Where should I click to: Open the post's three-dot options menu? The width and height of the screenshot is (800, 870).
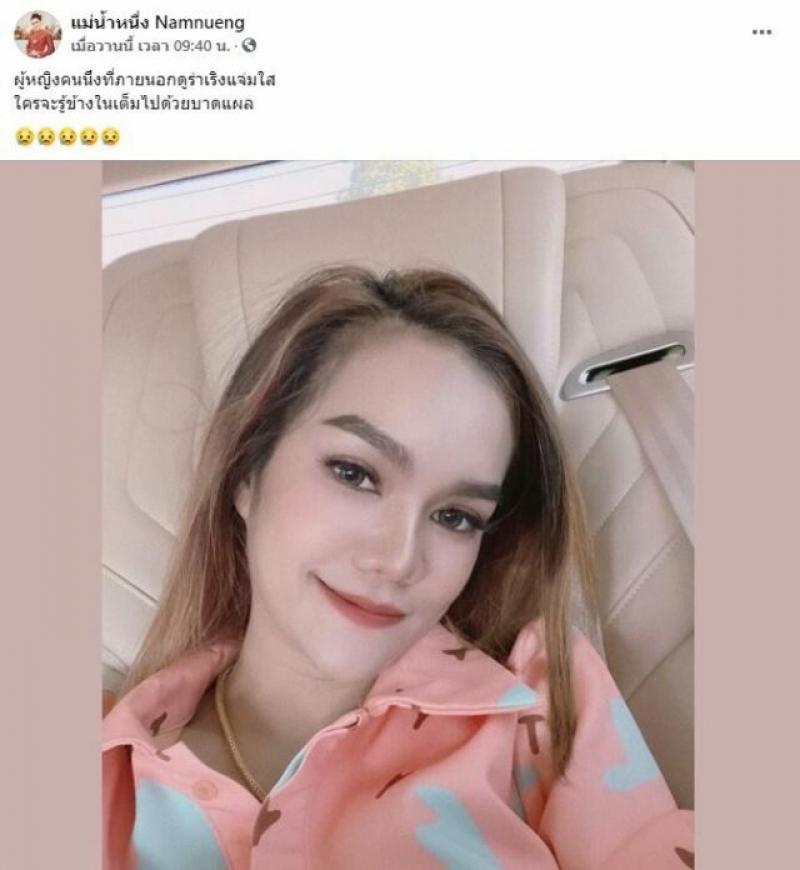click(x=761, y=32)
